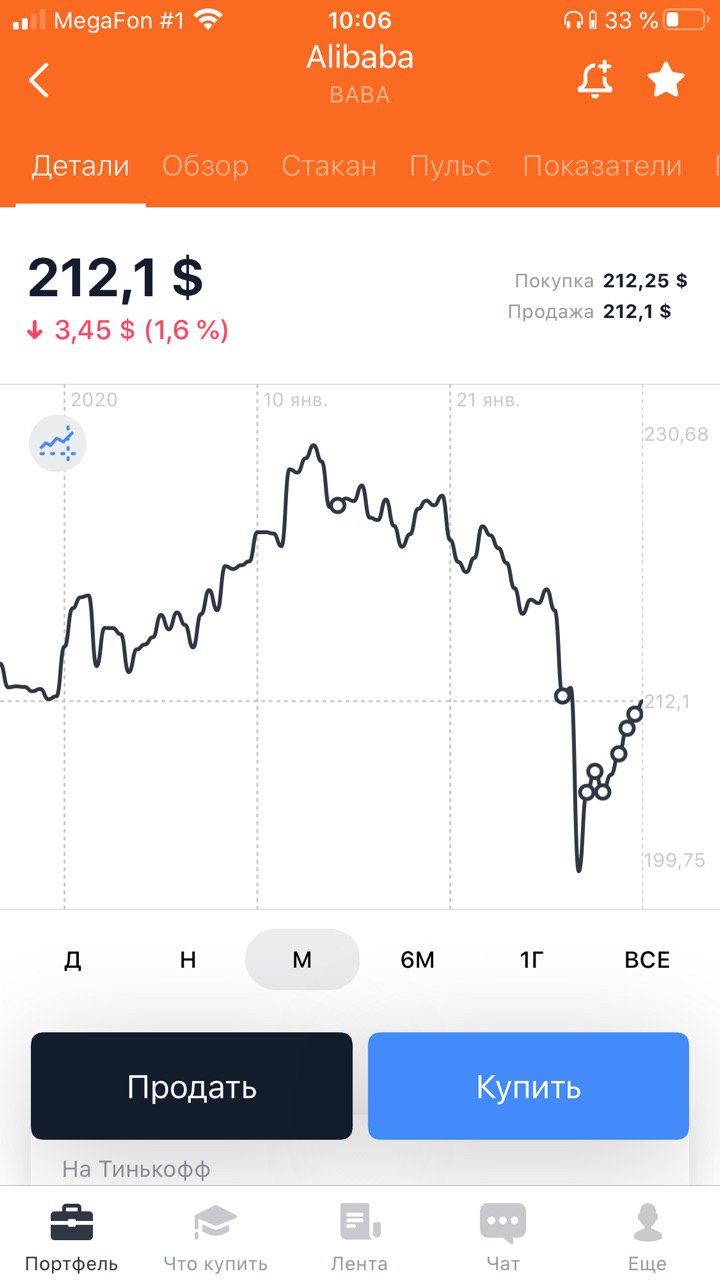Open the Показатели tab
720x1280 pixels.
tap(602, 166)
